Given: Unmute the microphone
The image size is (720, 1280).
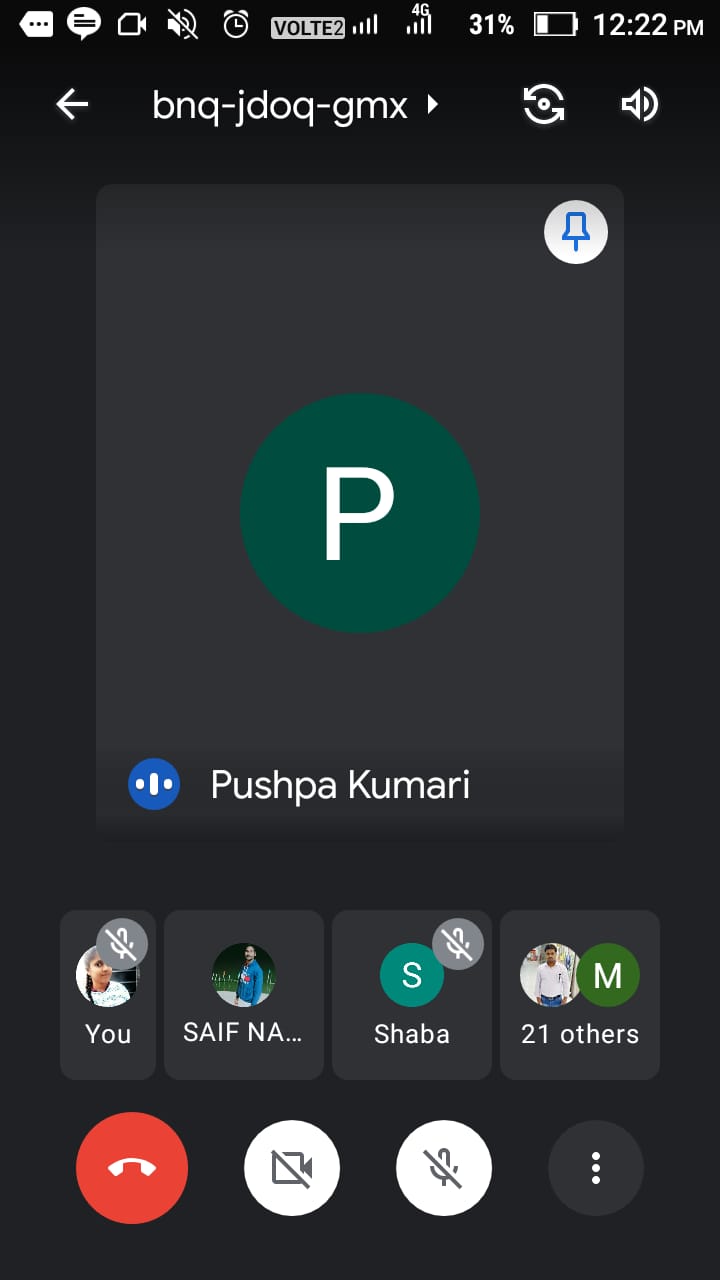Looking at the screenshot, I should pos(444,1168).
